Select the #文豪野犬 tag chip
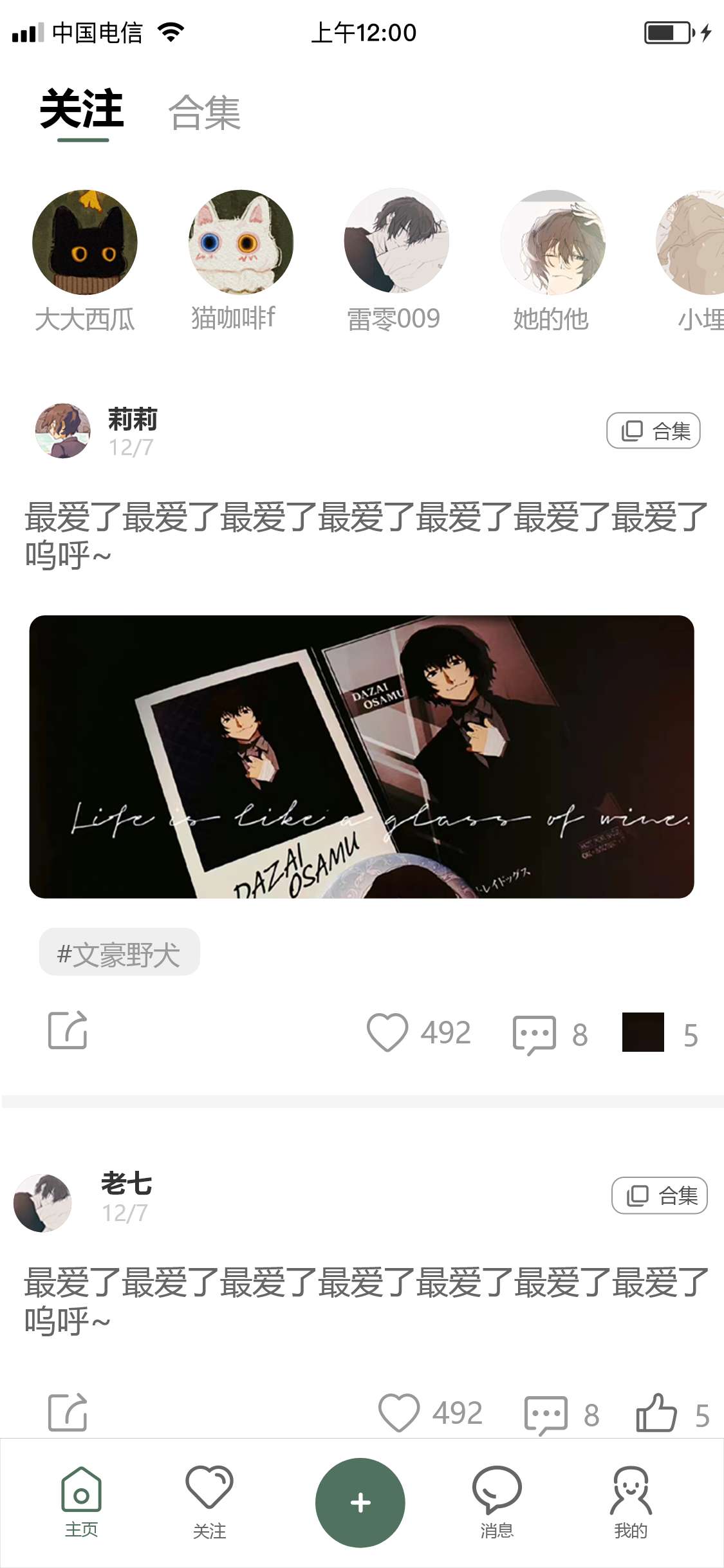This screenshot has height=1568, width=724. [x=120, y=953]
